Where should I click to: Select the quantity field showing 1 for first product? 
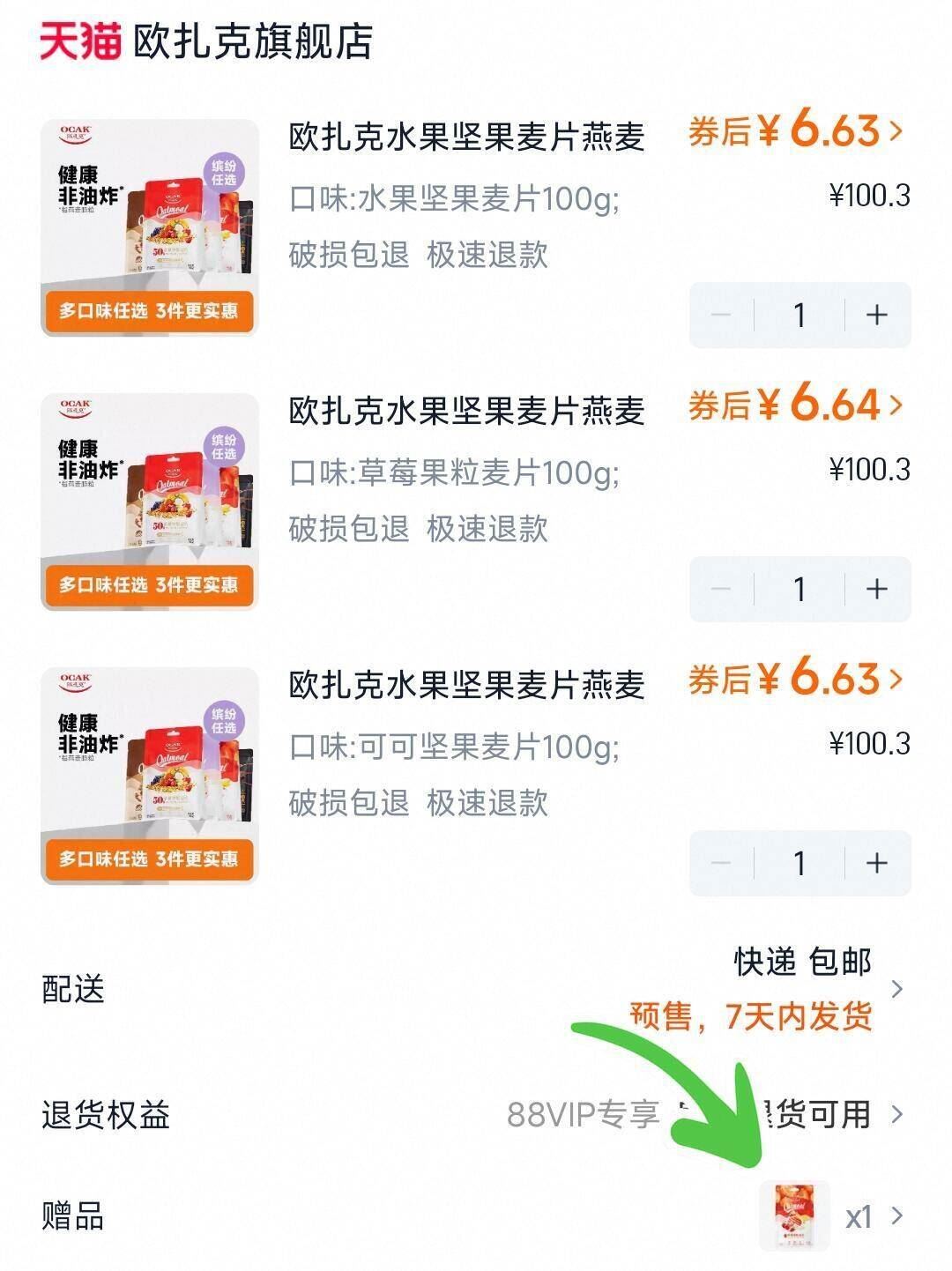coord(800,316)
